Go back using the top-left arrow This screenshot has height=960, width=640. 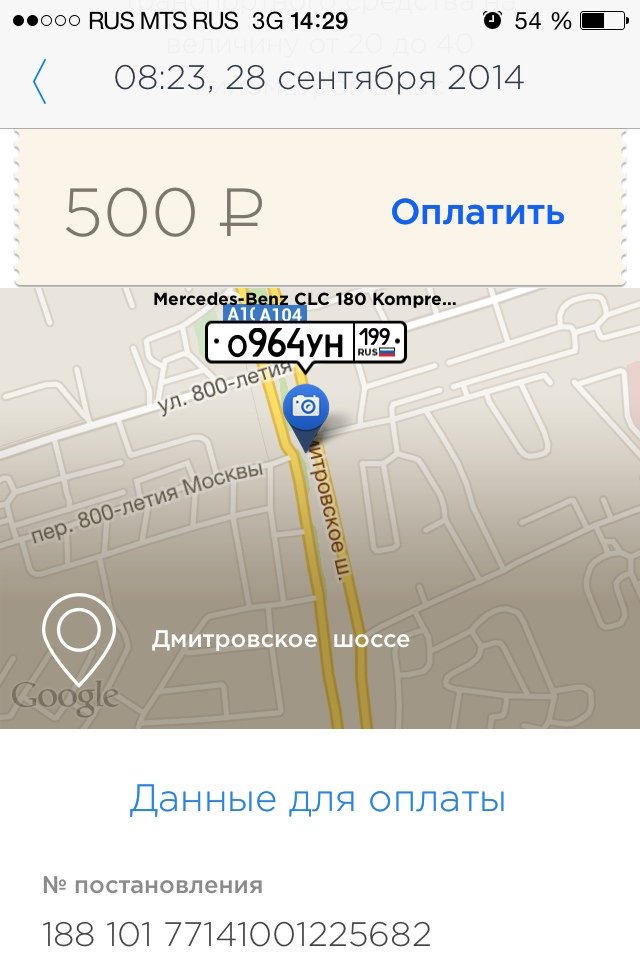(x=39, y=82)
